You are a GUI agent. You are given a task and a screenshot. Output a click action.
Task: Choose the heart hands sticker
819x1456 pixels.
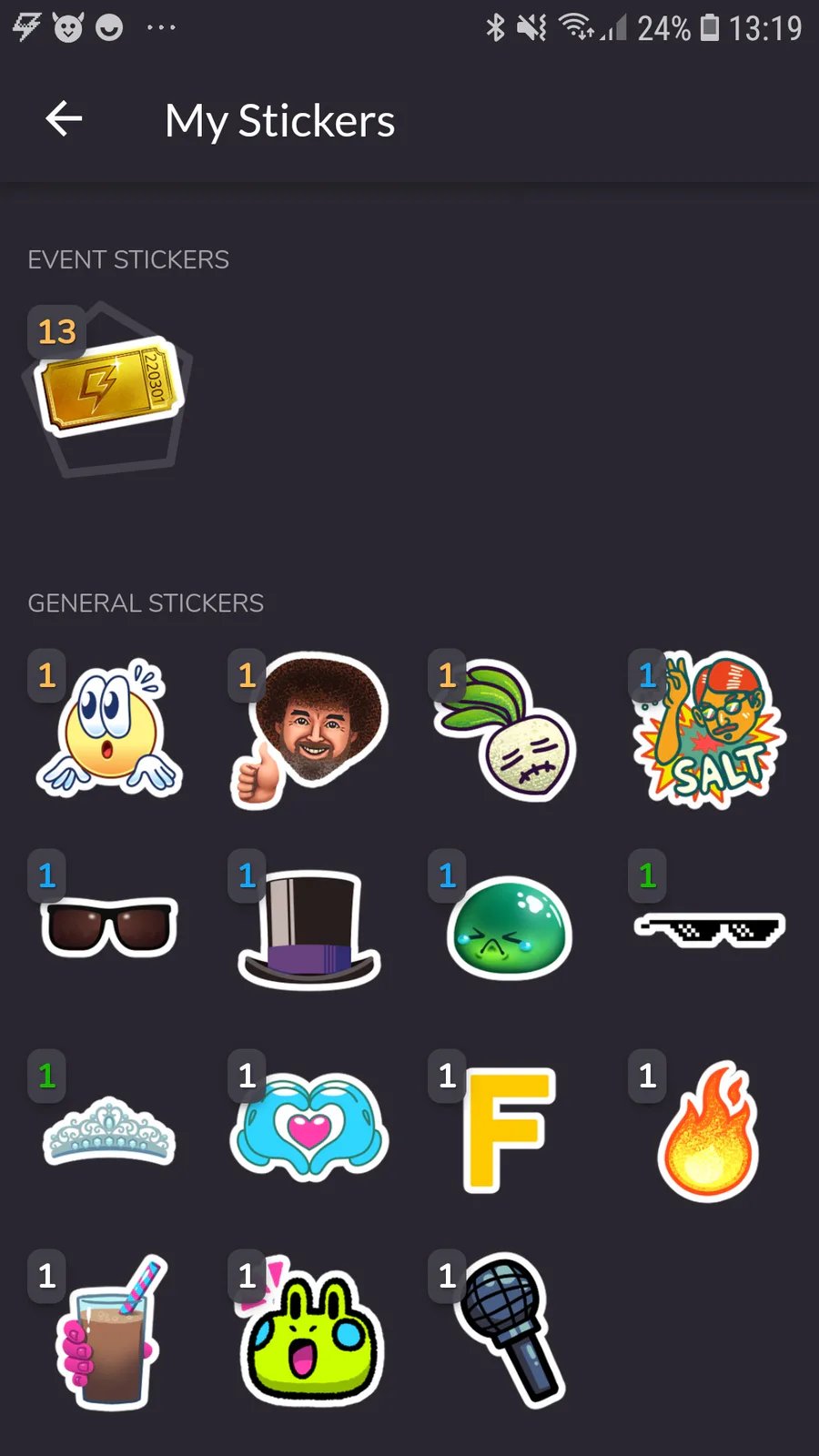click(x=309, y=1128)
